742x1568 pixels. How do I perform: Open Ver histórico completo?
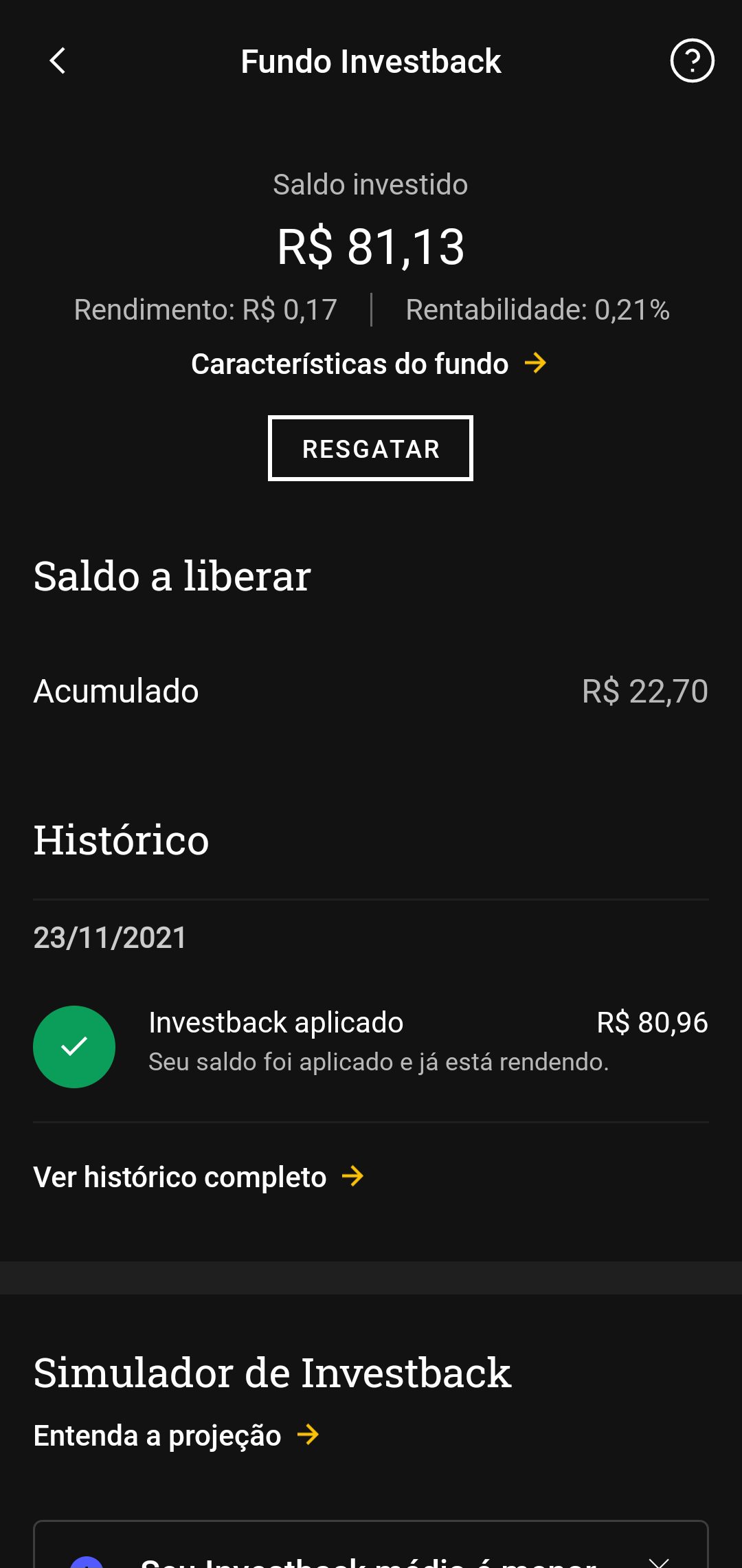(x=180, y=1176)
